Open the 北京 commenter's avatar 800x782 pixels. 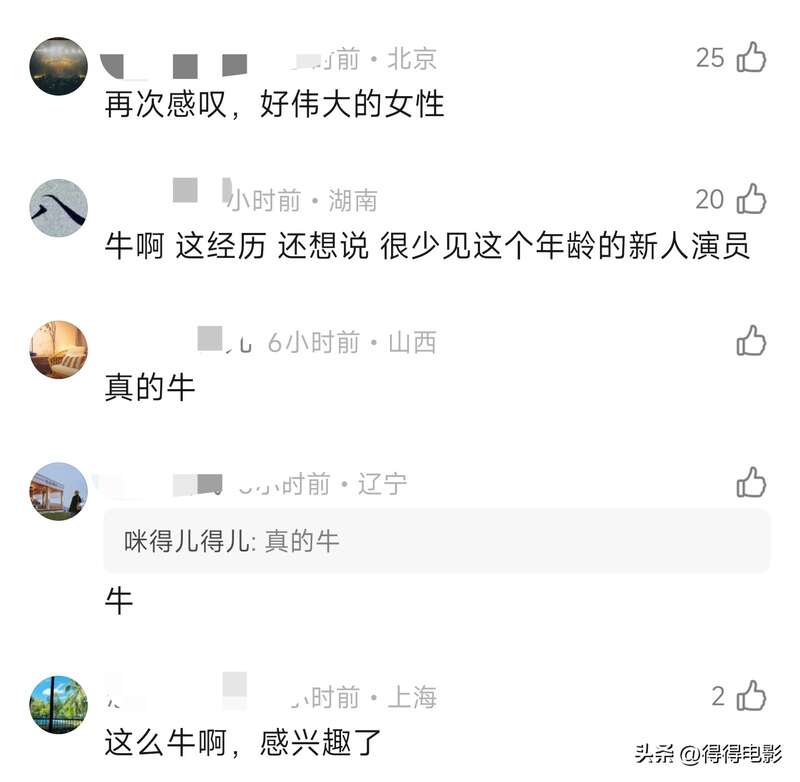59,66
